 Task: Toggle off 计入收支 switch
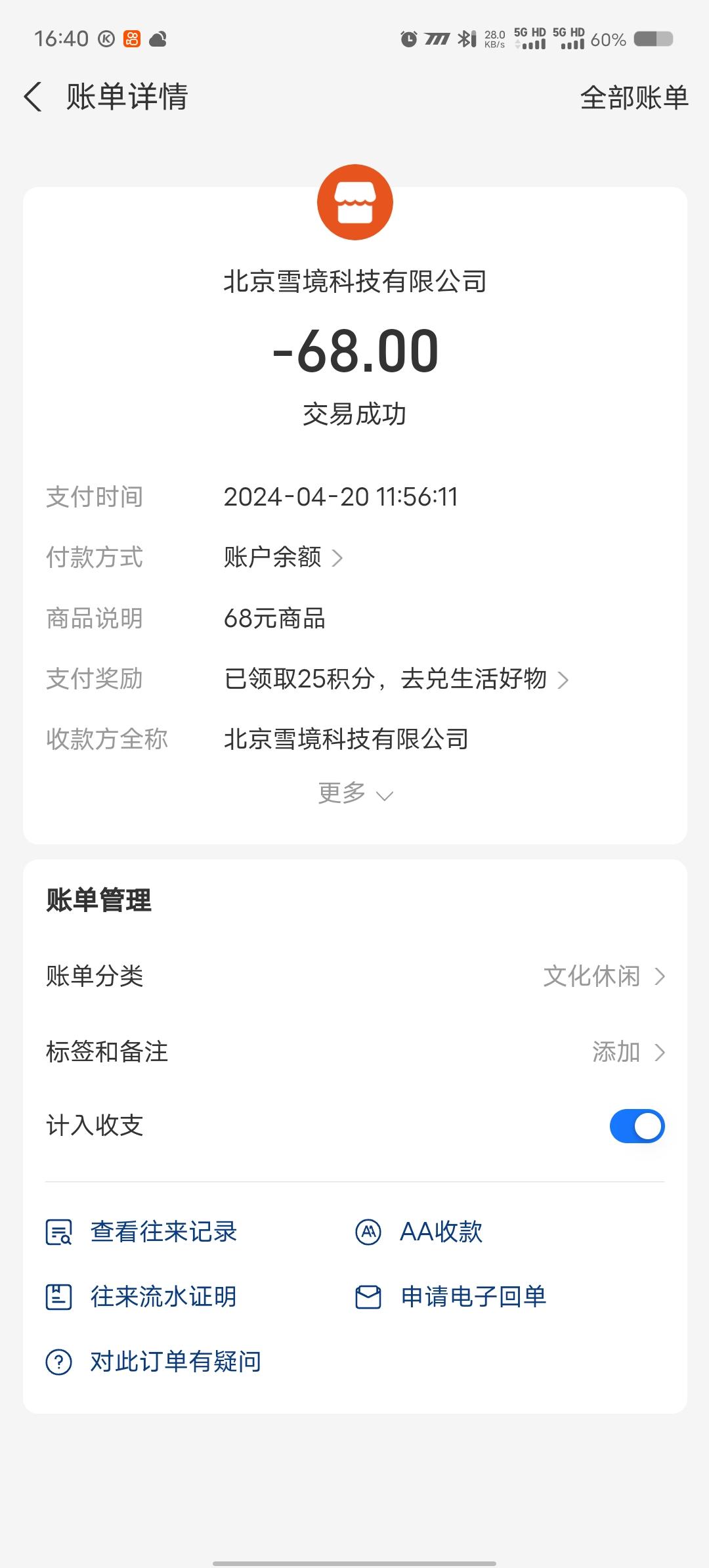[636, 1126]
